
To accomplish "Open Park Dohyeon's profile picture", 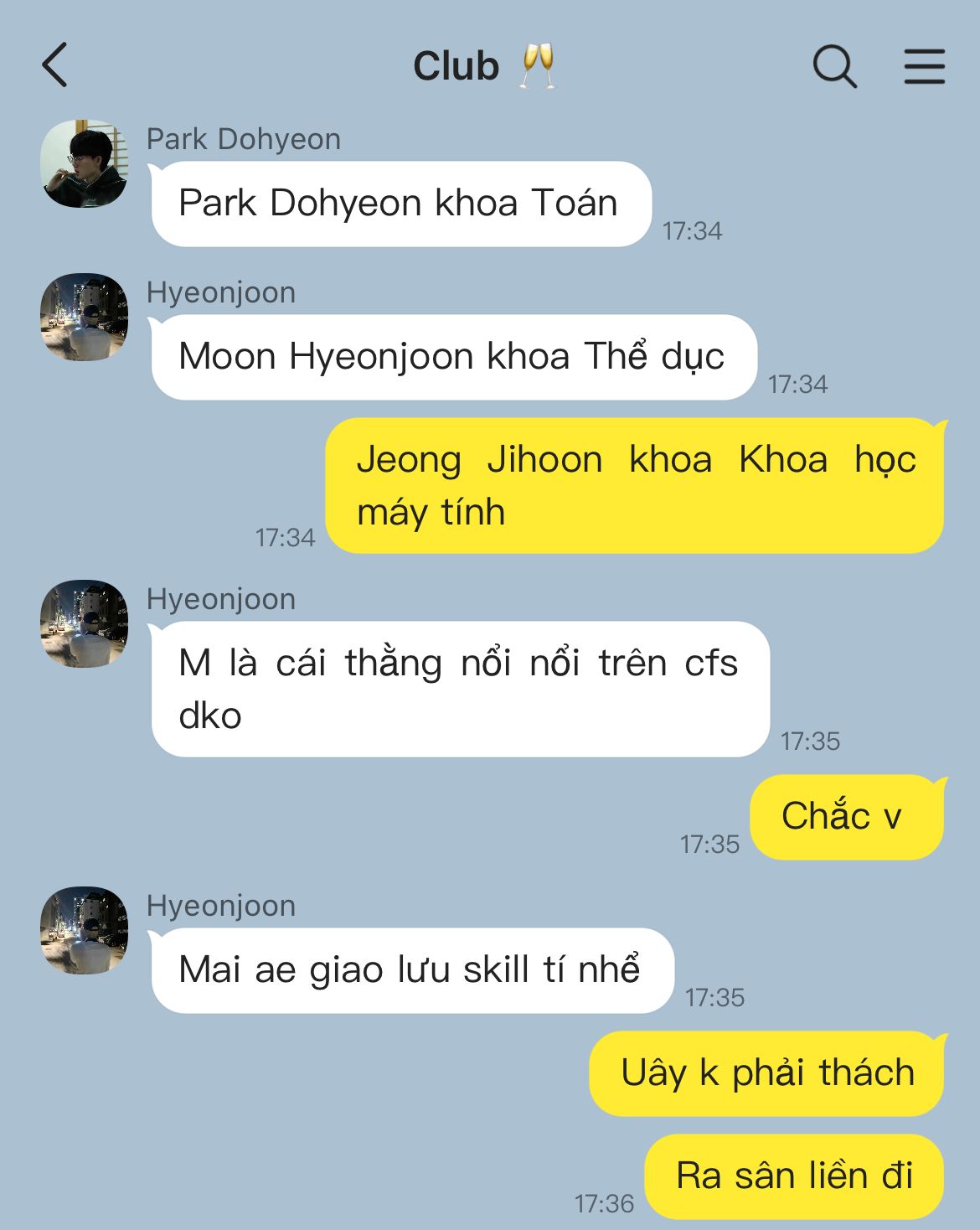I will pos(84,163).
